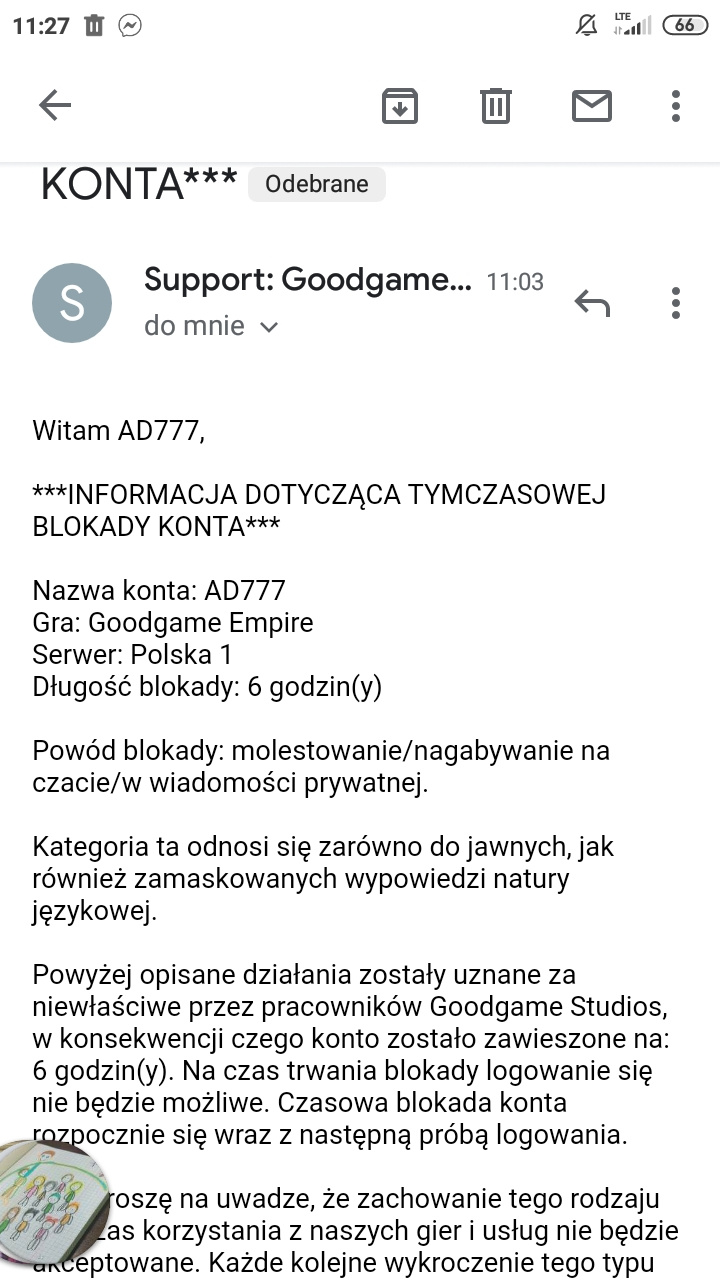Reply to the Support message
This screenshot has height=1280, width=720.
pos(592,302)
